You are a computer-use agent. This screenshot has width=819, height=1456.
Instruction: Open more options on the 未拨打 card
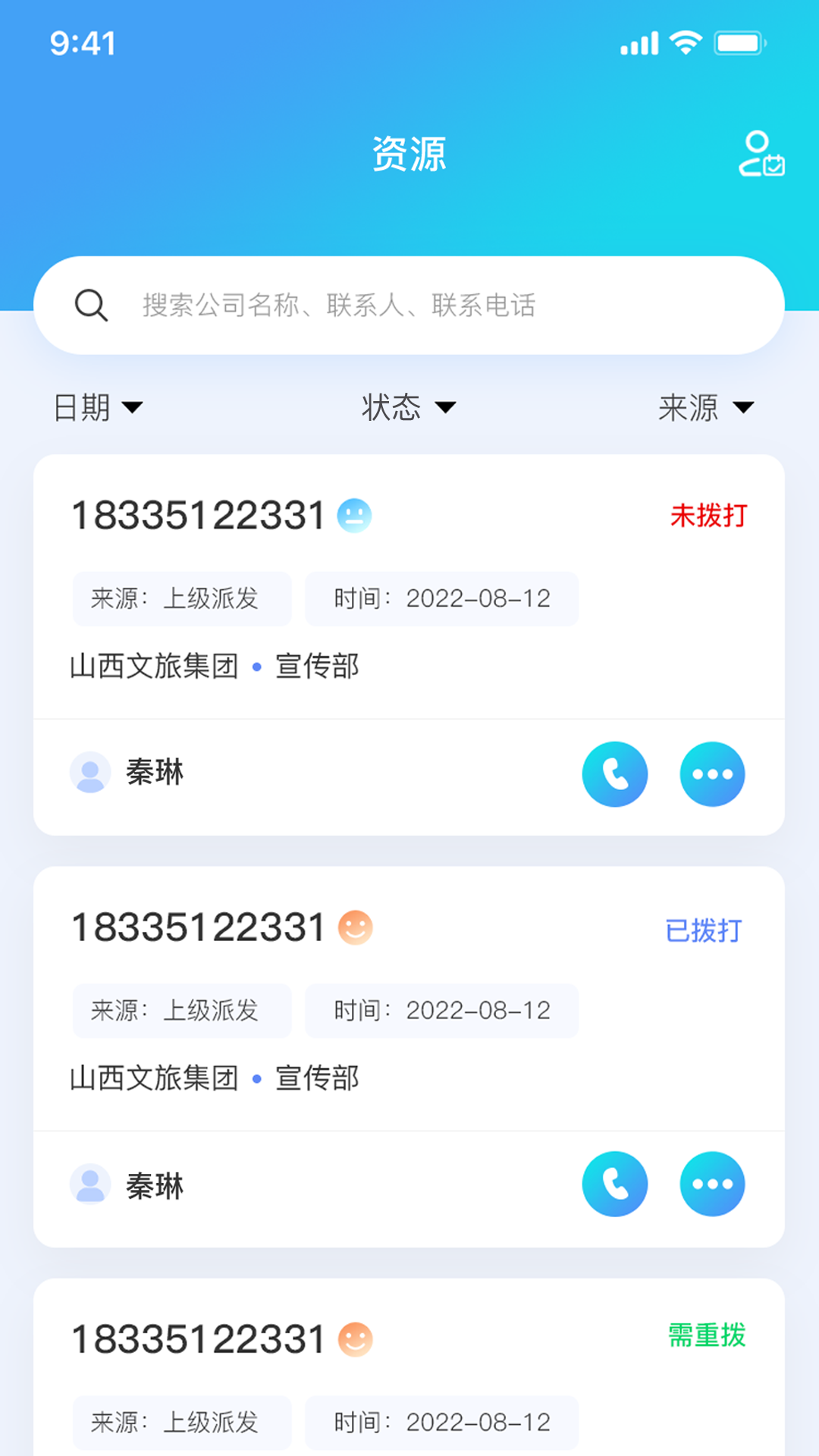(712, 773)
